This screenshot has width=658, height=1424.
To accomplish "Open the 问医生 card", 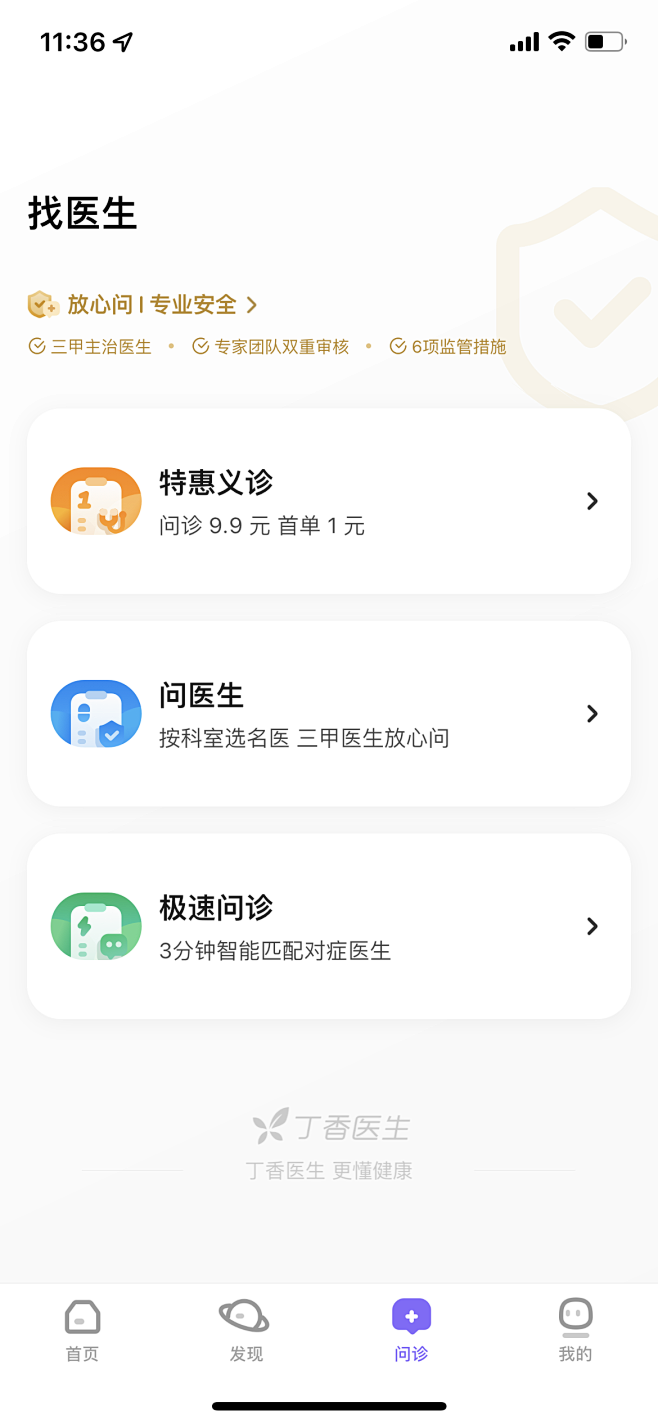I will (329, 714).
